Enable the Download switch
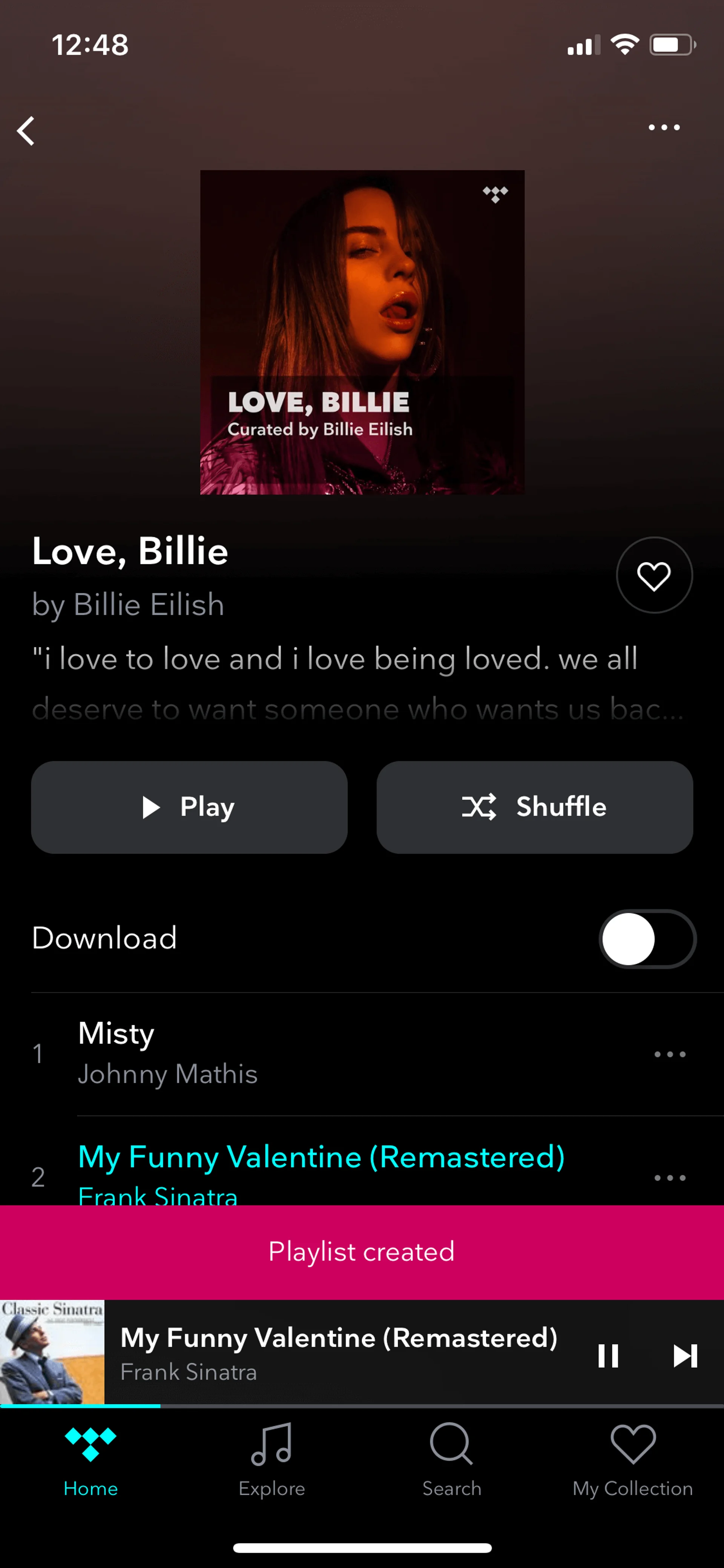724x1568 pixels. click(647, 938)
